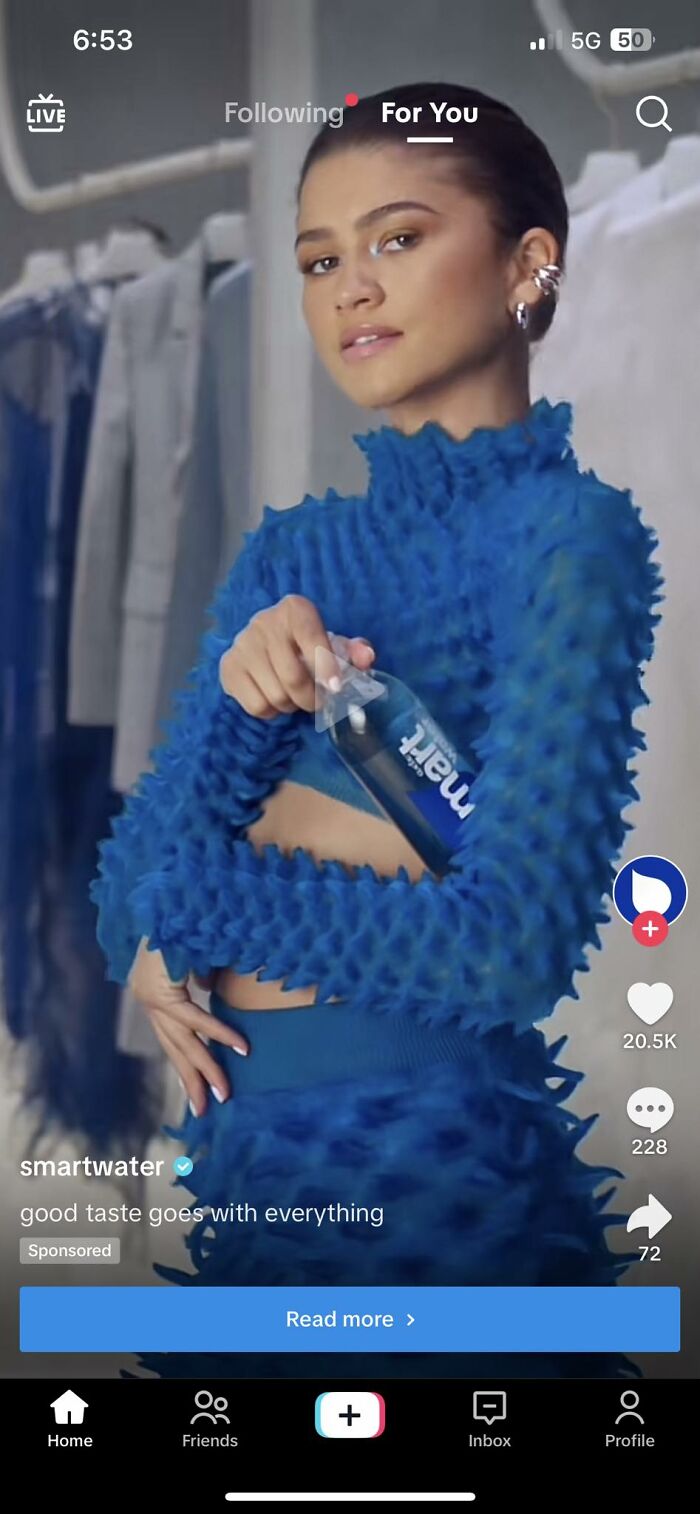Open the LIVE icon

46,113
